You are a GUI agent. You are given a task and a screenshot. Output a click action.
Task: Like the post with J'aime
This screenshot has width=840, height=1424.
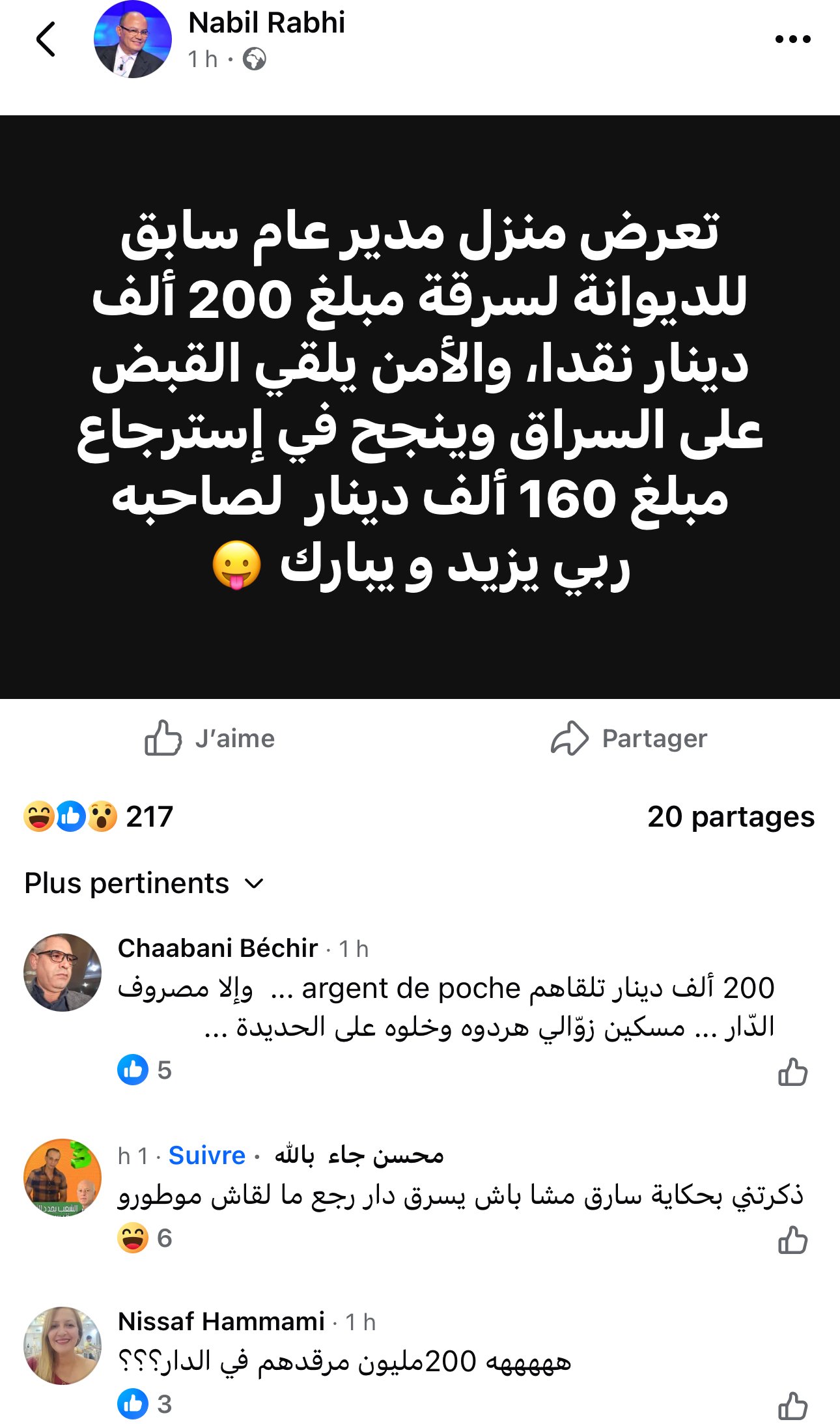coord(210,738)
